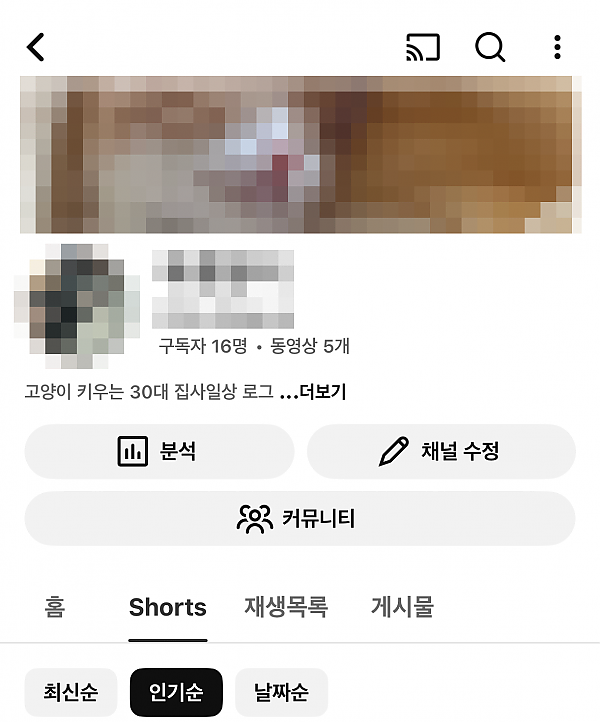Open the 게시물 tab
The image size is (600, 722).
pyautogui.click(x=402, y=607)
